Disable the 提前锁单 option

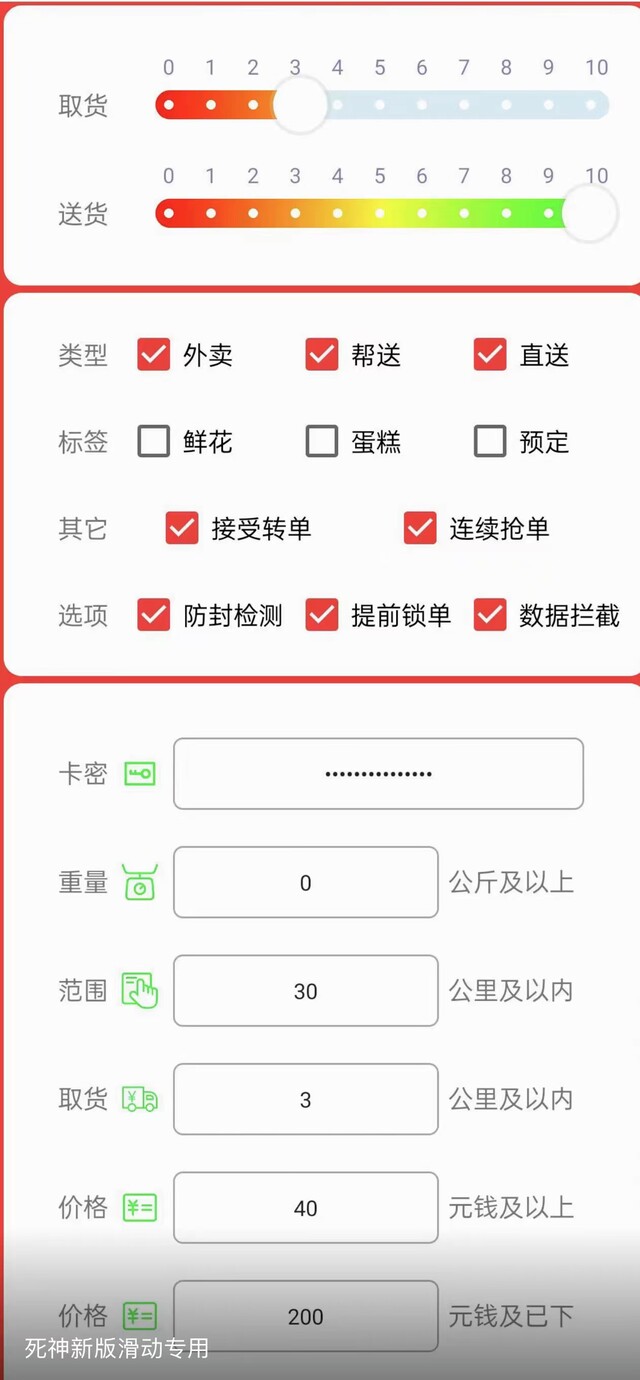tap(321, 615)
